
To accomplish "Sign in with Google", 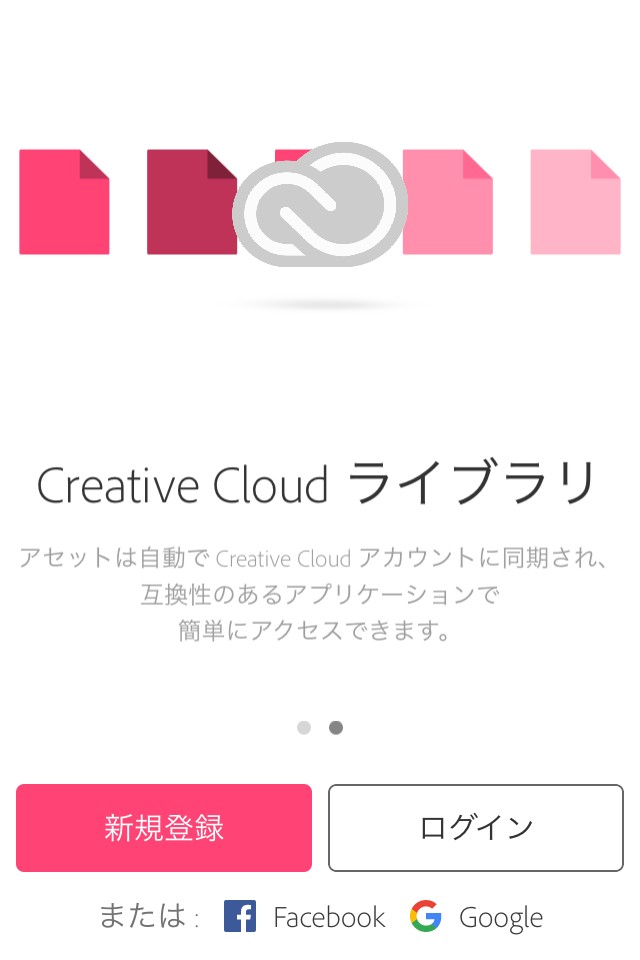I will [x=477, y=916].
